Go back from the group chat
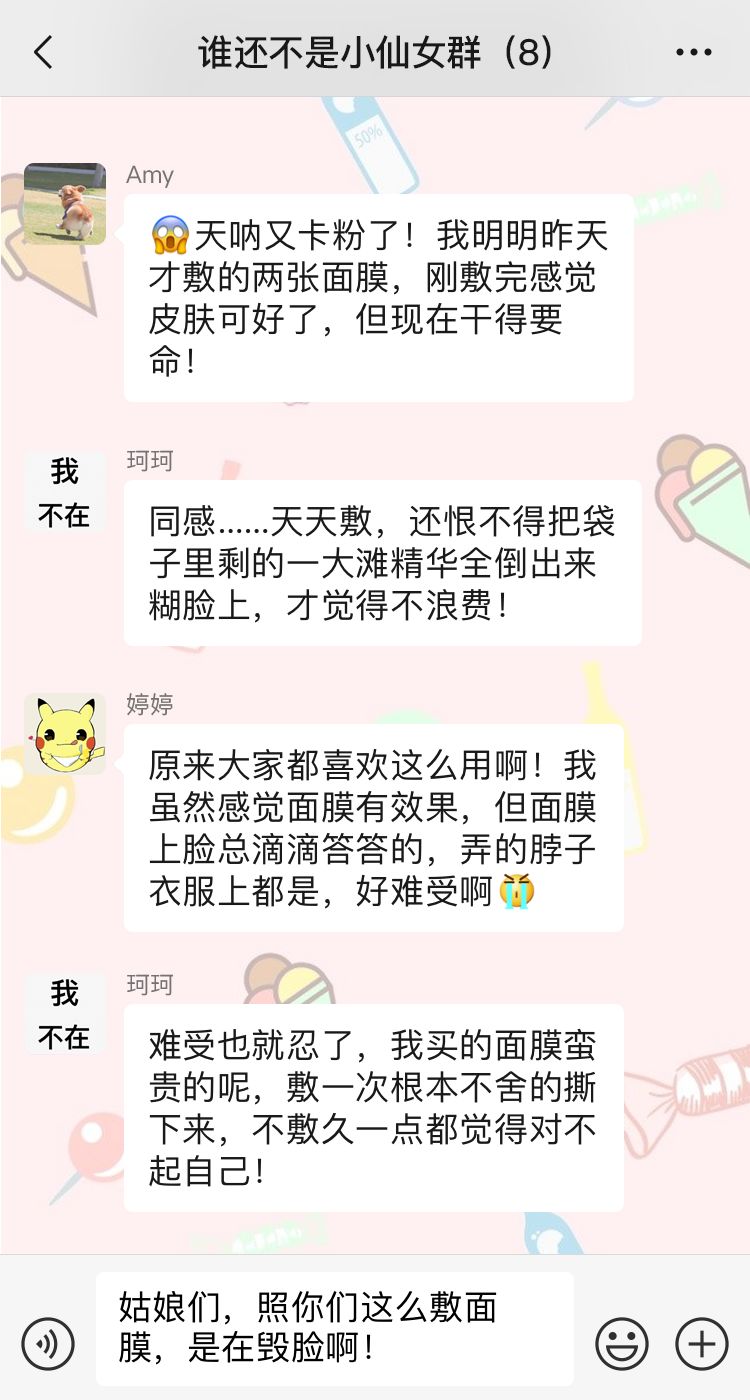This screenshot has width=750, height=1400. pos(42,52)
